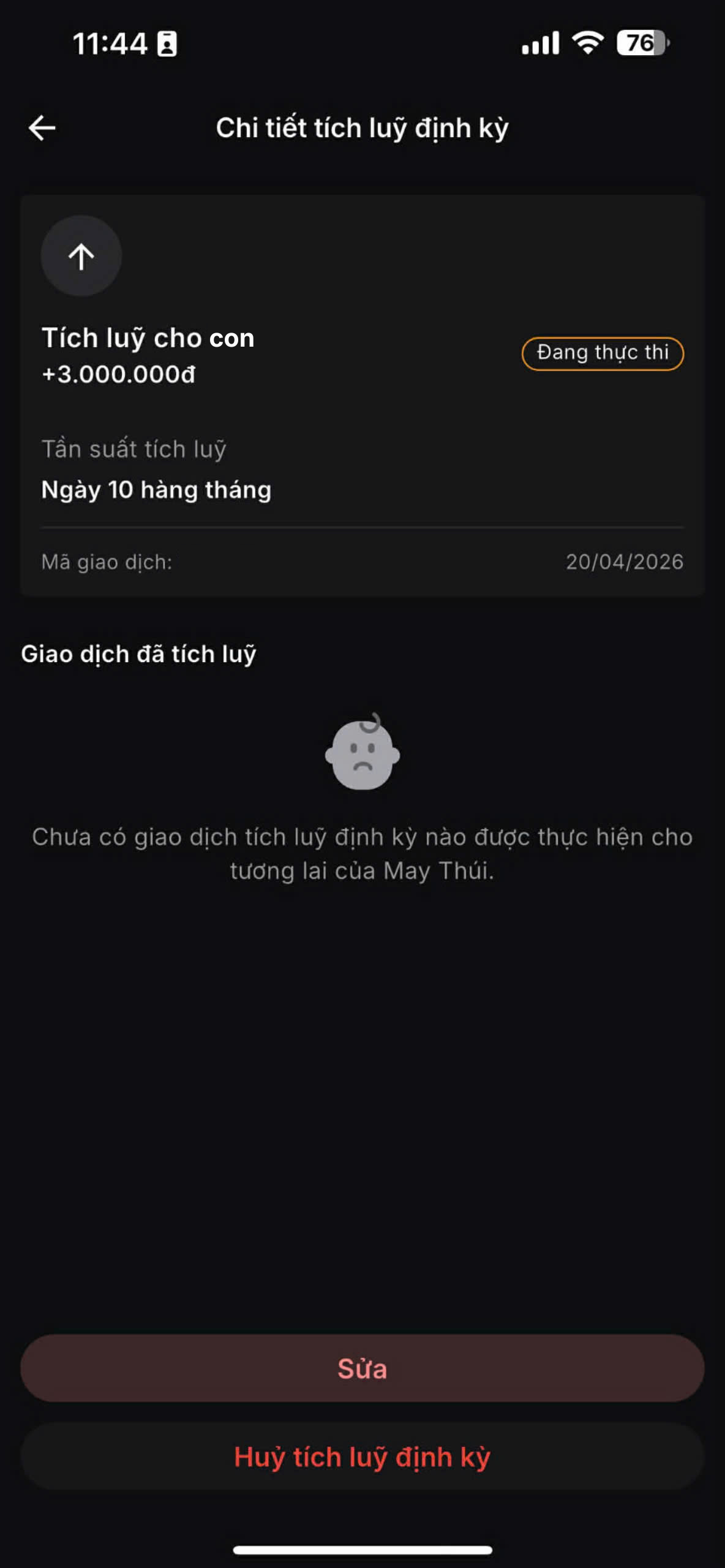Tap the Sửa button to edit
Screen dimensions: 725x1568
coord(362,1368)
